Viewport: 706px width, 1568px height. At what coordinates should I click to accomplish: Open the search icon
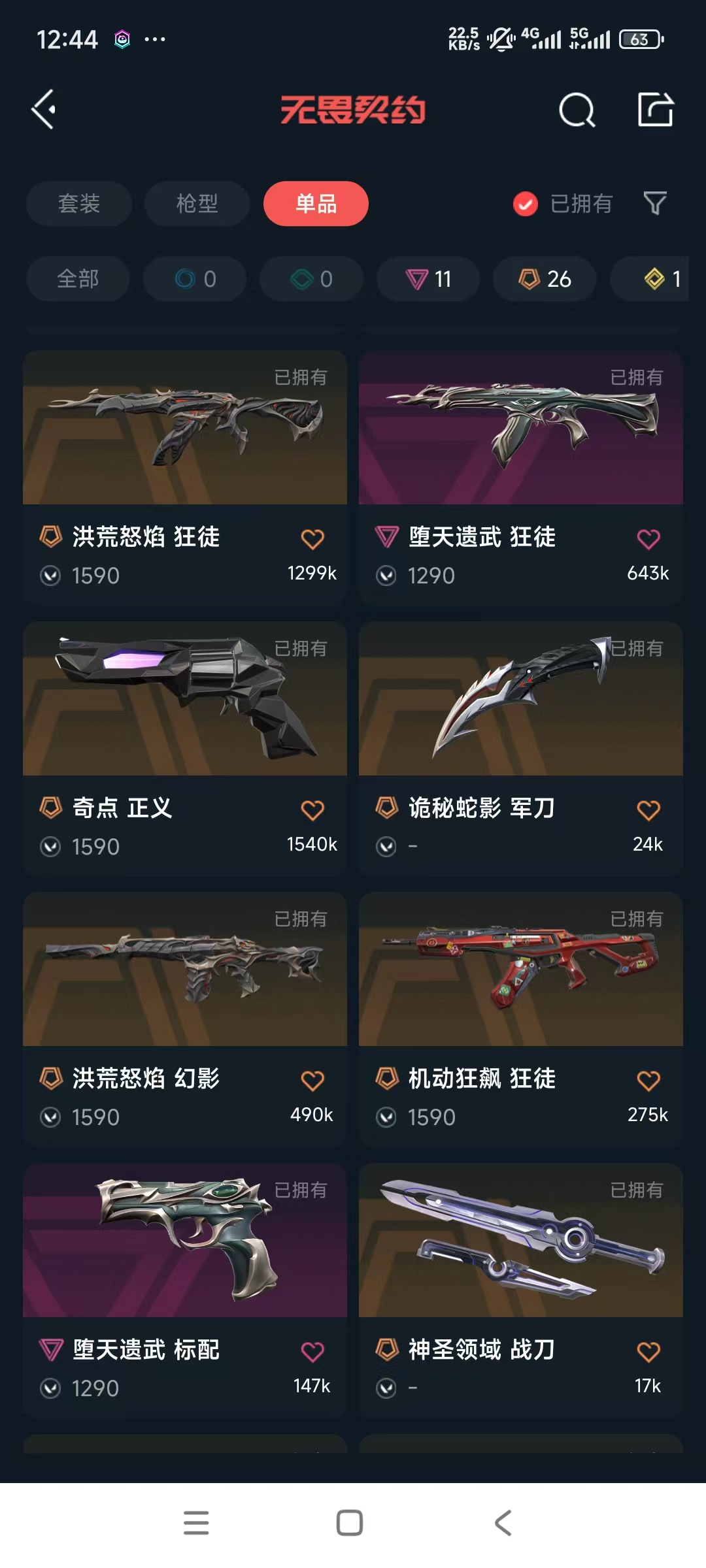[577, 110]
